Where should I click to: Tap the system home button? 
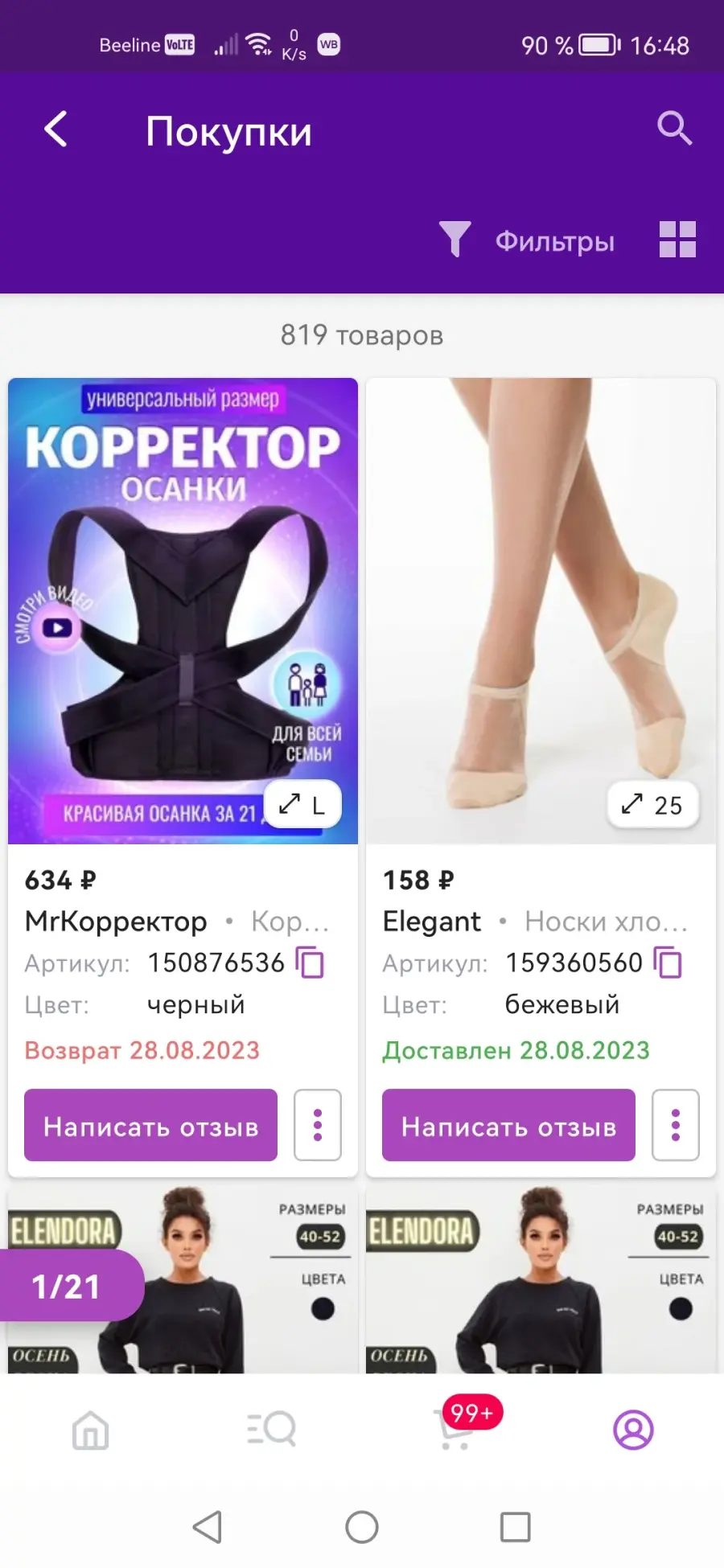click(x=362, y=1527)
